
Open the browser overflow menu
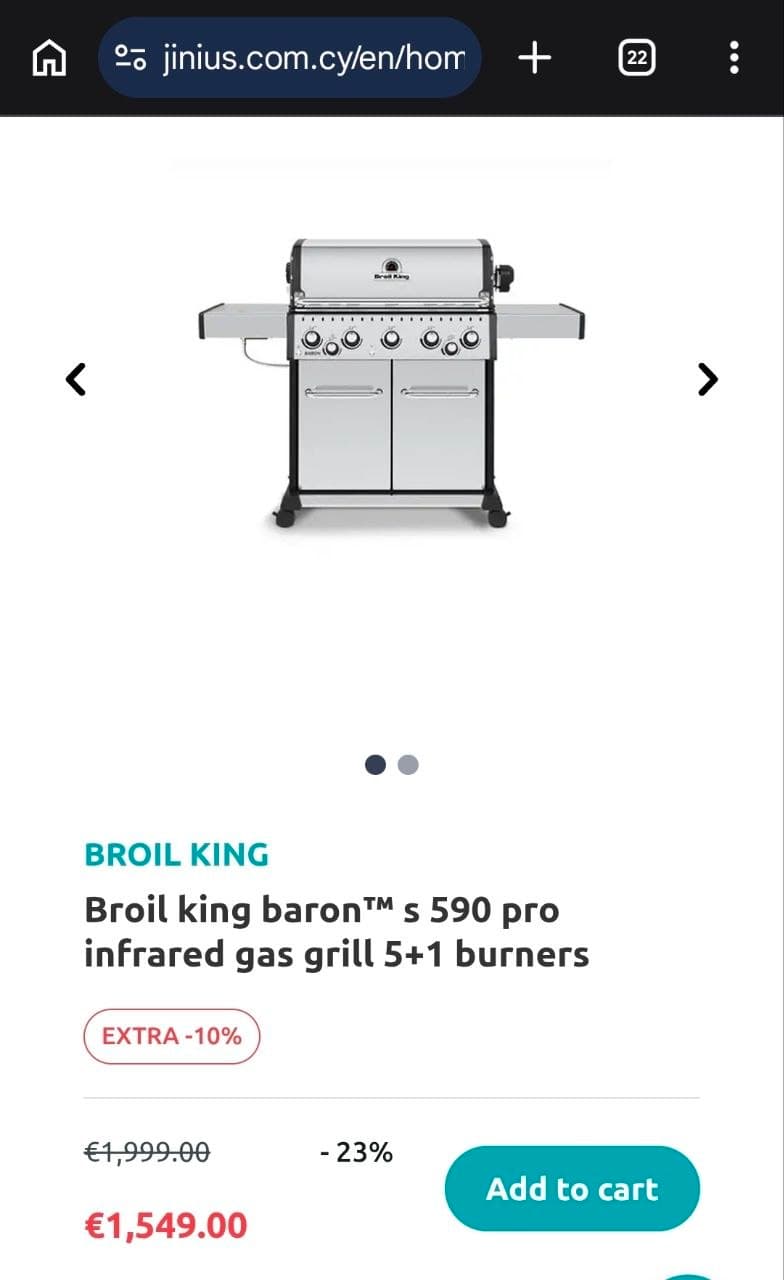tap(735, 58)
